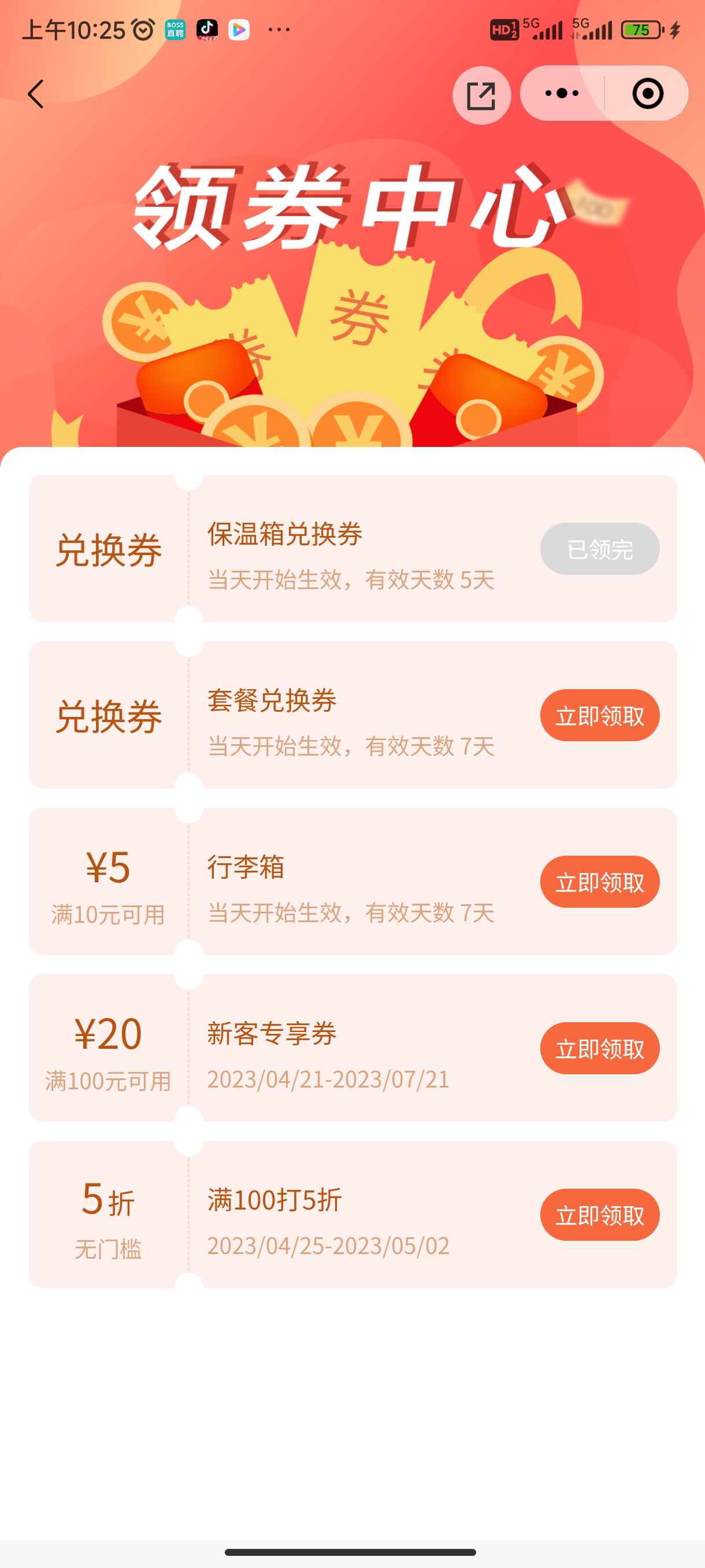The image size is (705, 1568).
Task: Open the mini program three-dot menu
Action: pos(562,94)
